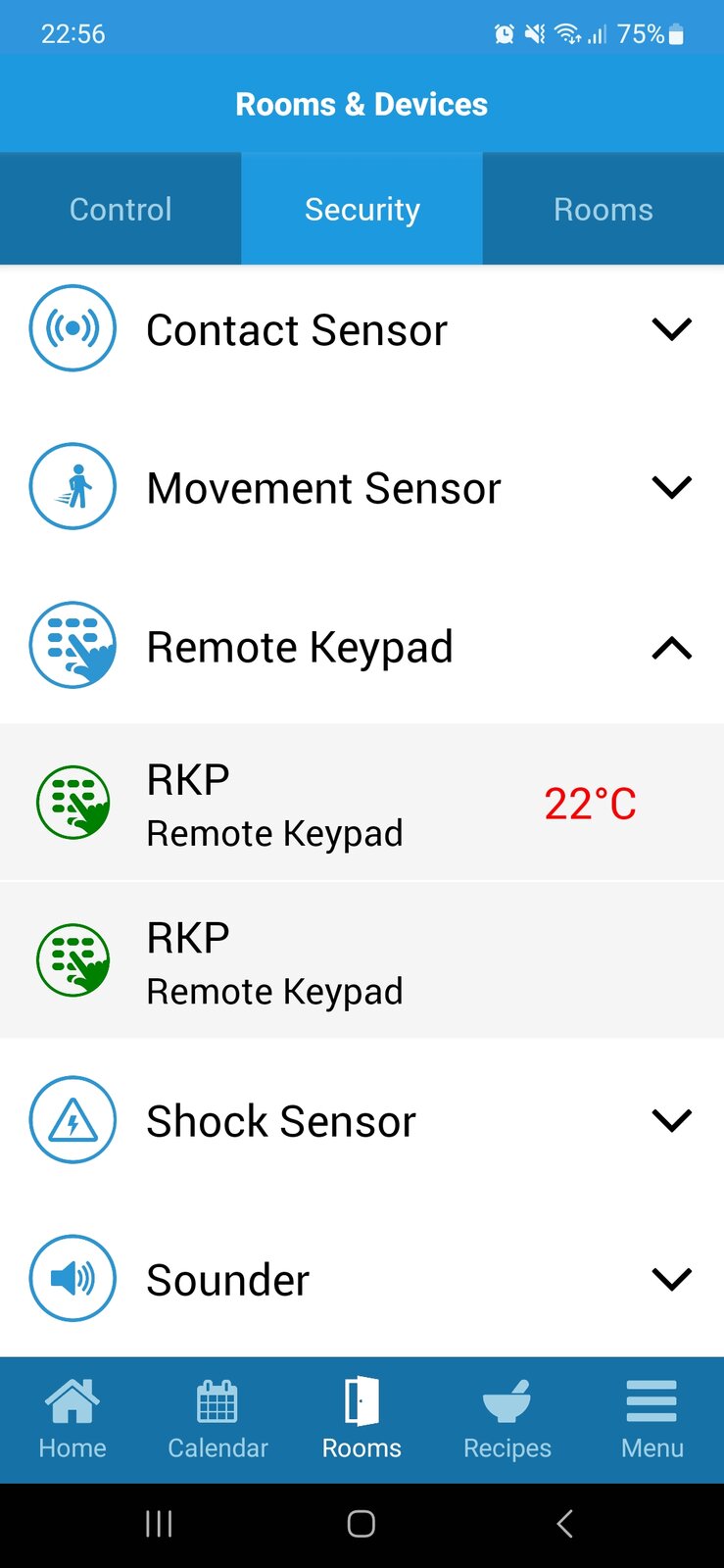Expand the Shock Sensor section
This screenshot has width=724, height=1568.
(x=671, y=1120)
